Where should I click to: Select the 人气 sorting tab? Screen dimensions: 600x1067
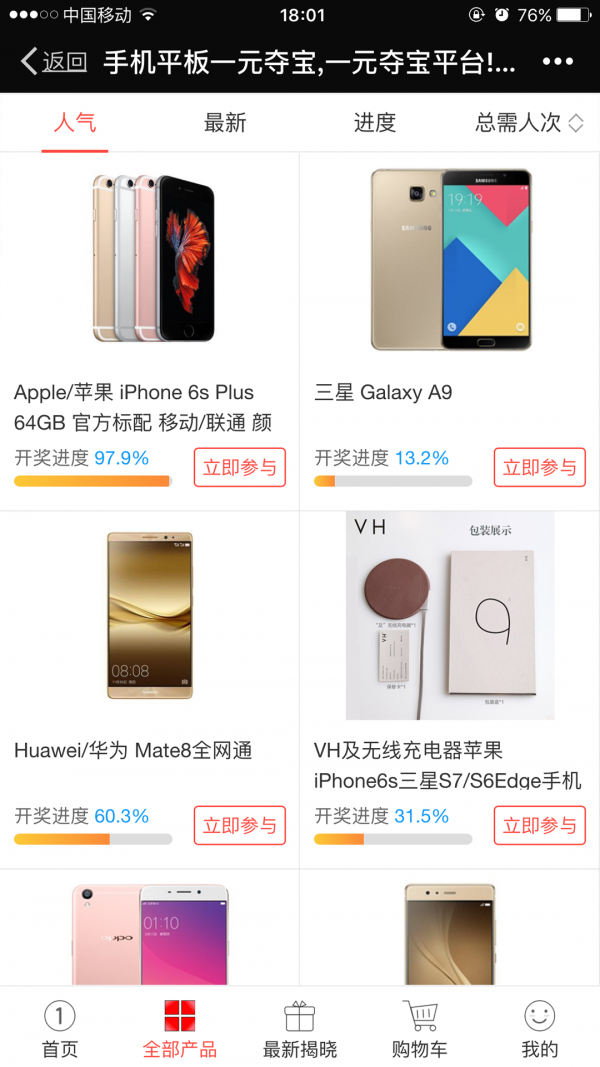(x=75, y=123)
